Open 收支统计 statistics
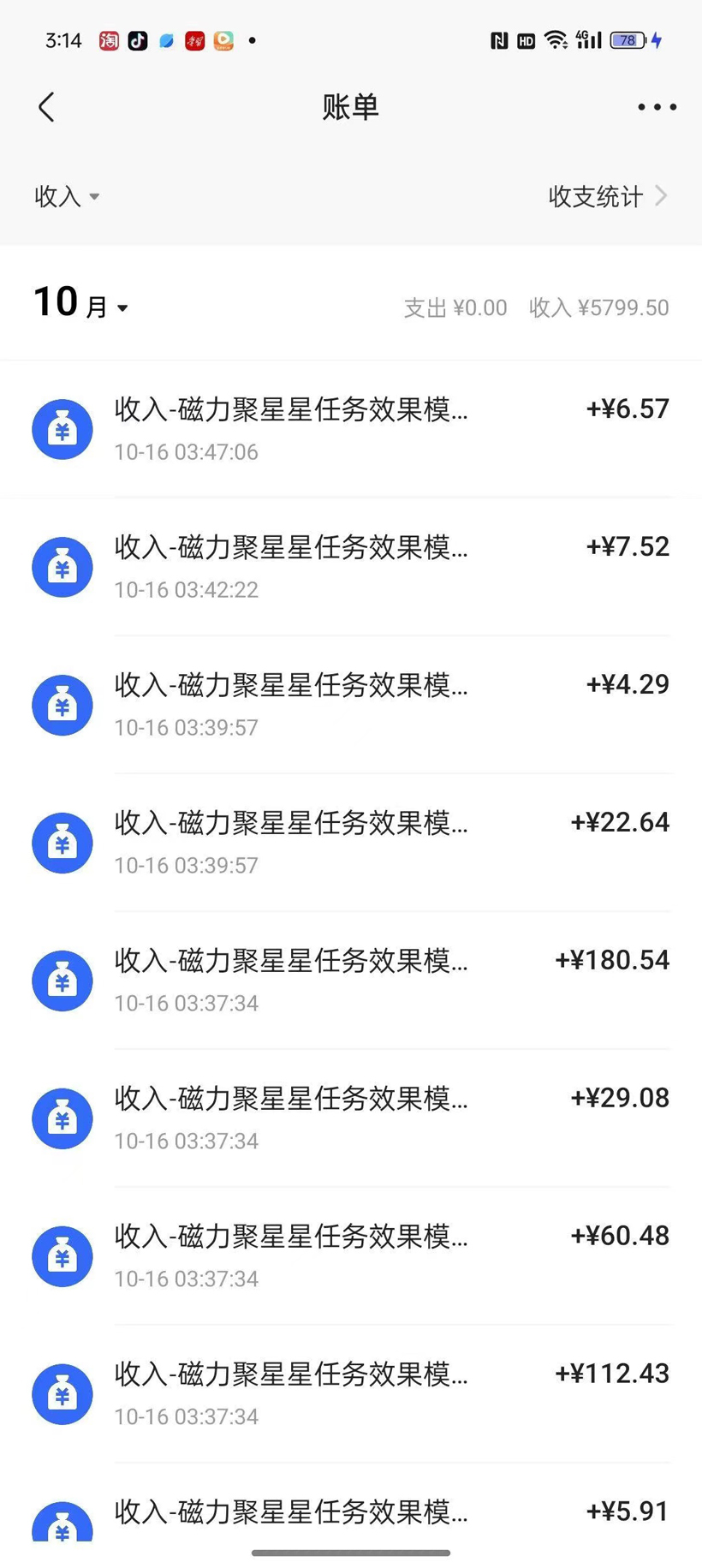 point(607,196)
